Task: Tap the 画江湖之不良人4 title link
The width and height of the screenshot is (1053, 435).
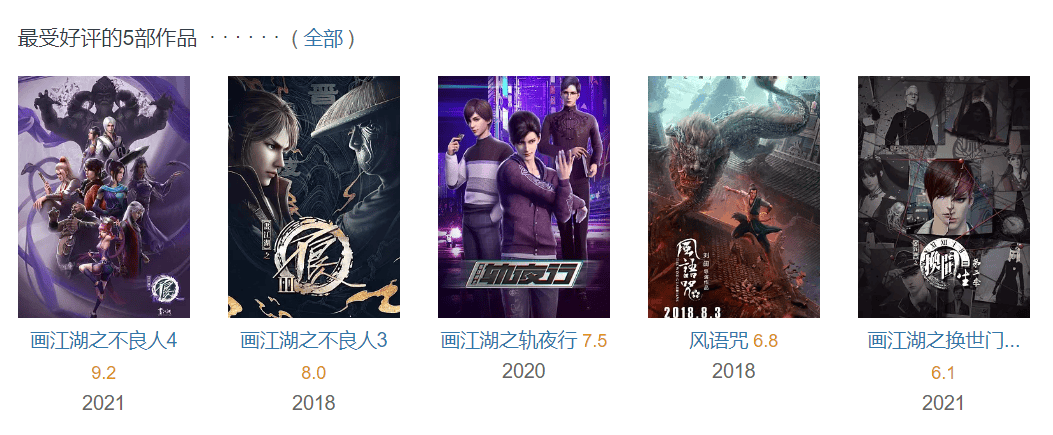Action: 104,341
